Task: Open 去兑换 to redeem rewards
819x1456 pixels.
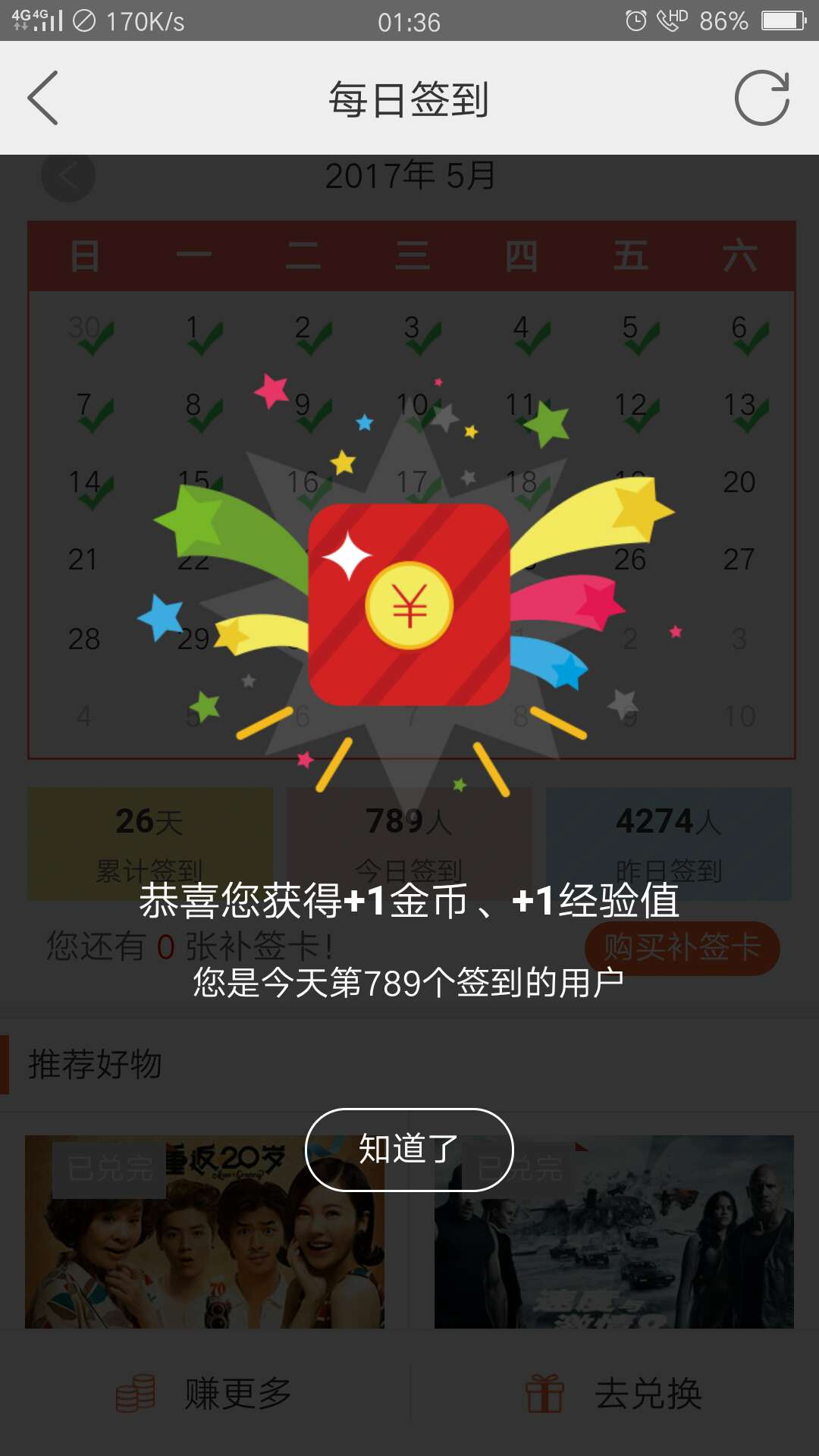Action: pos(614,1393)
